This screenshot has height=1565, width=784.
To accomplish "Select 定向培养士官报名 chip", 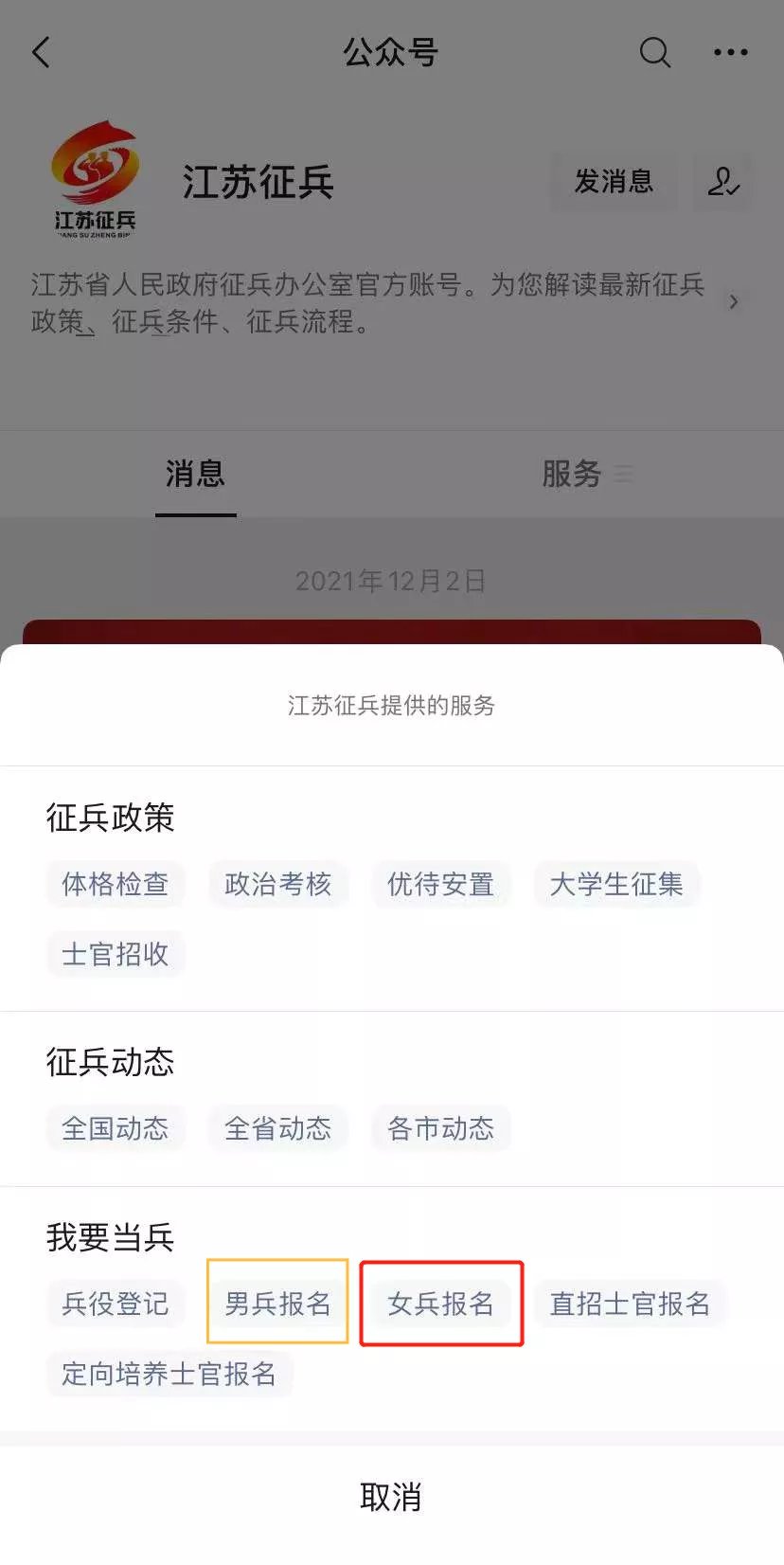I will 169,1374.
